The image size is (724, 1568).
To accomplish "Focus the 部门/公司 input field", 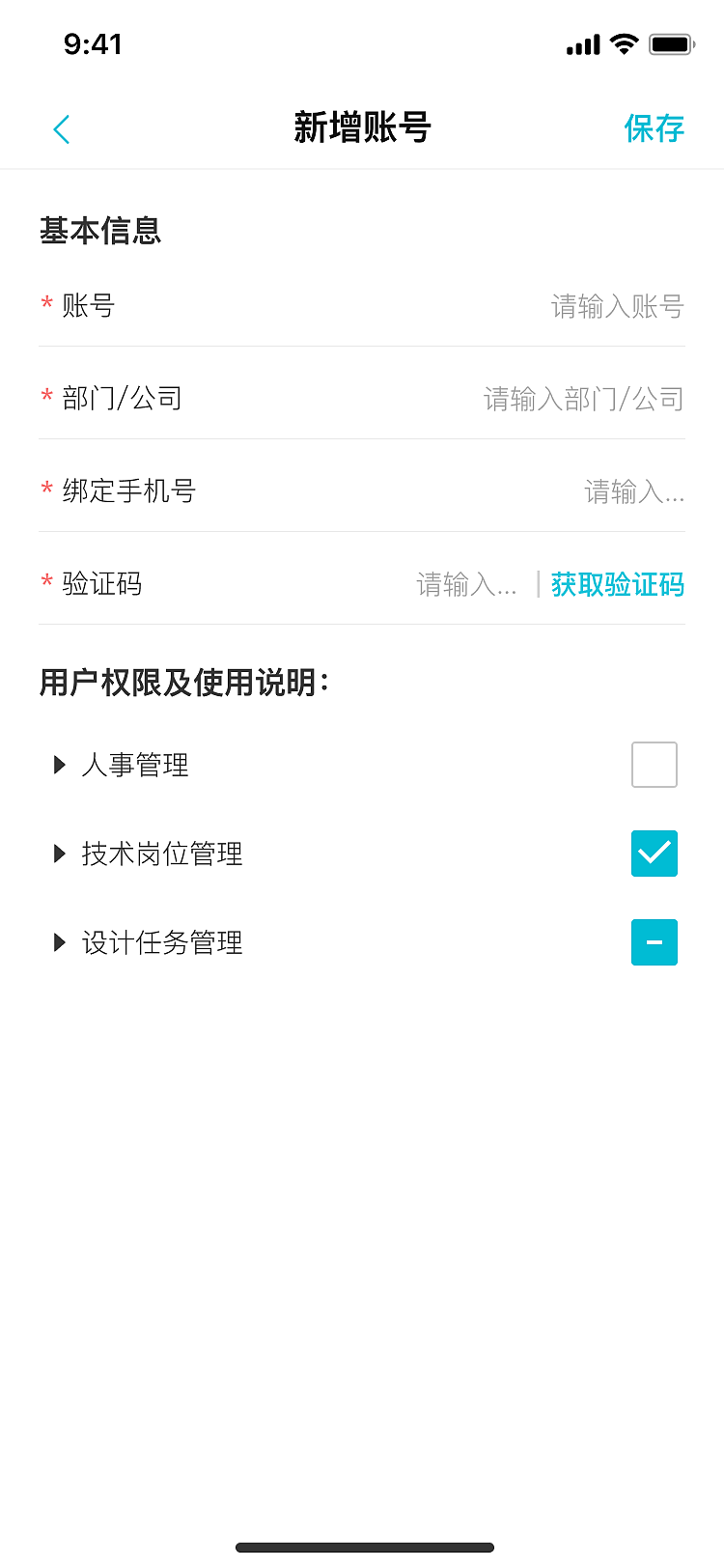I will 579,398.
